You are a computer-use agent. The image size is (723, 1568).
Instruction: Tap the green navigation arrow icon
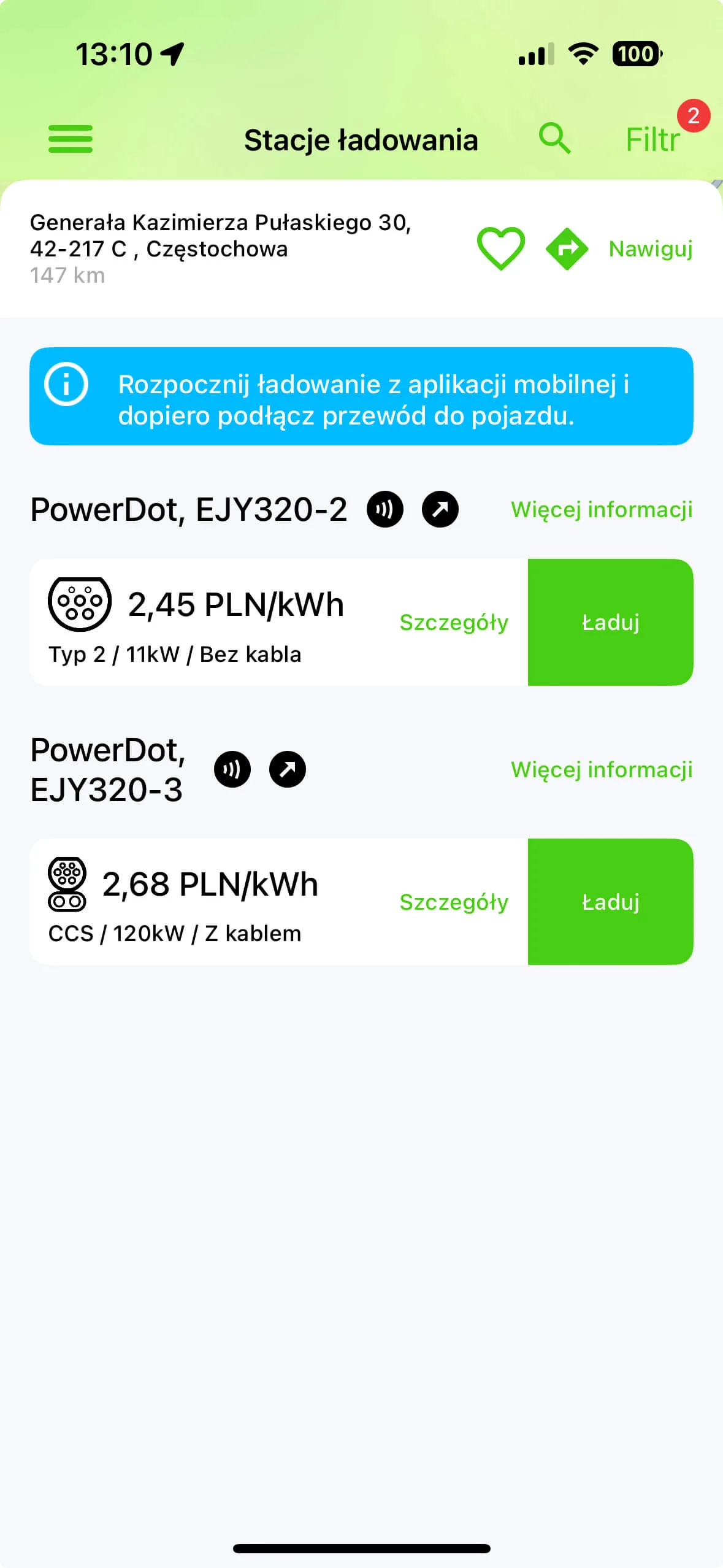point(567,249)
